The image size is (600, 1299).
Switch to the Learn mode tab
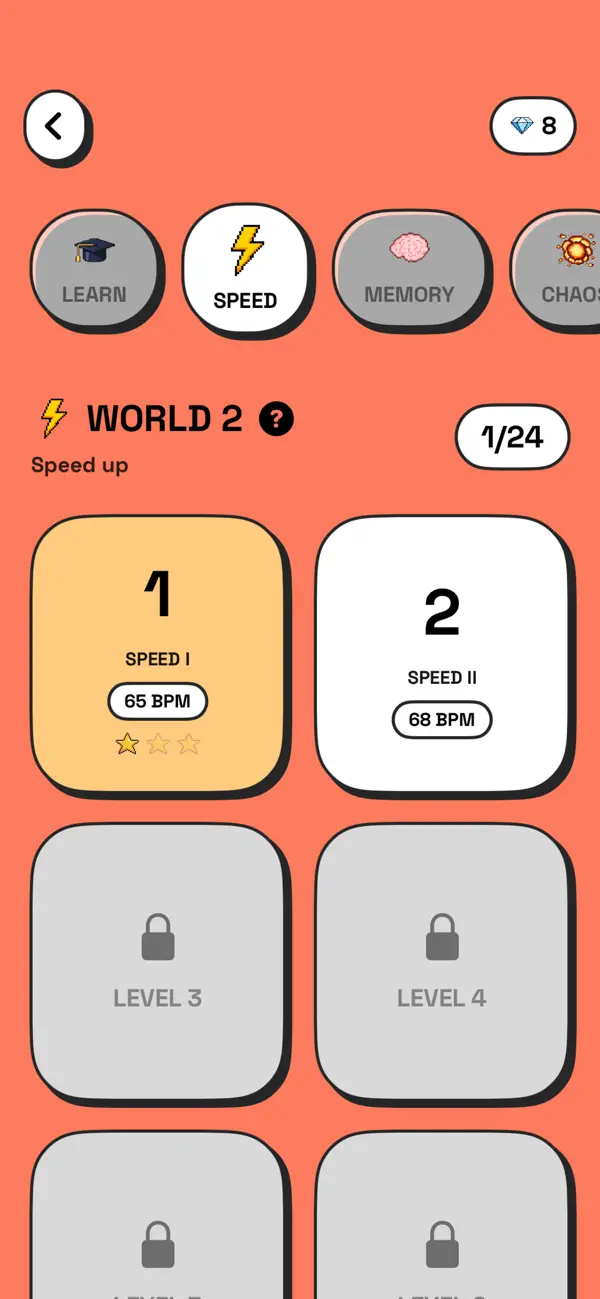tap(94, 267)
